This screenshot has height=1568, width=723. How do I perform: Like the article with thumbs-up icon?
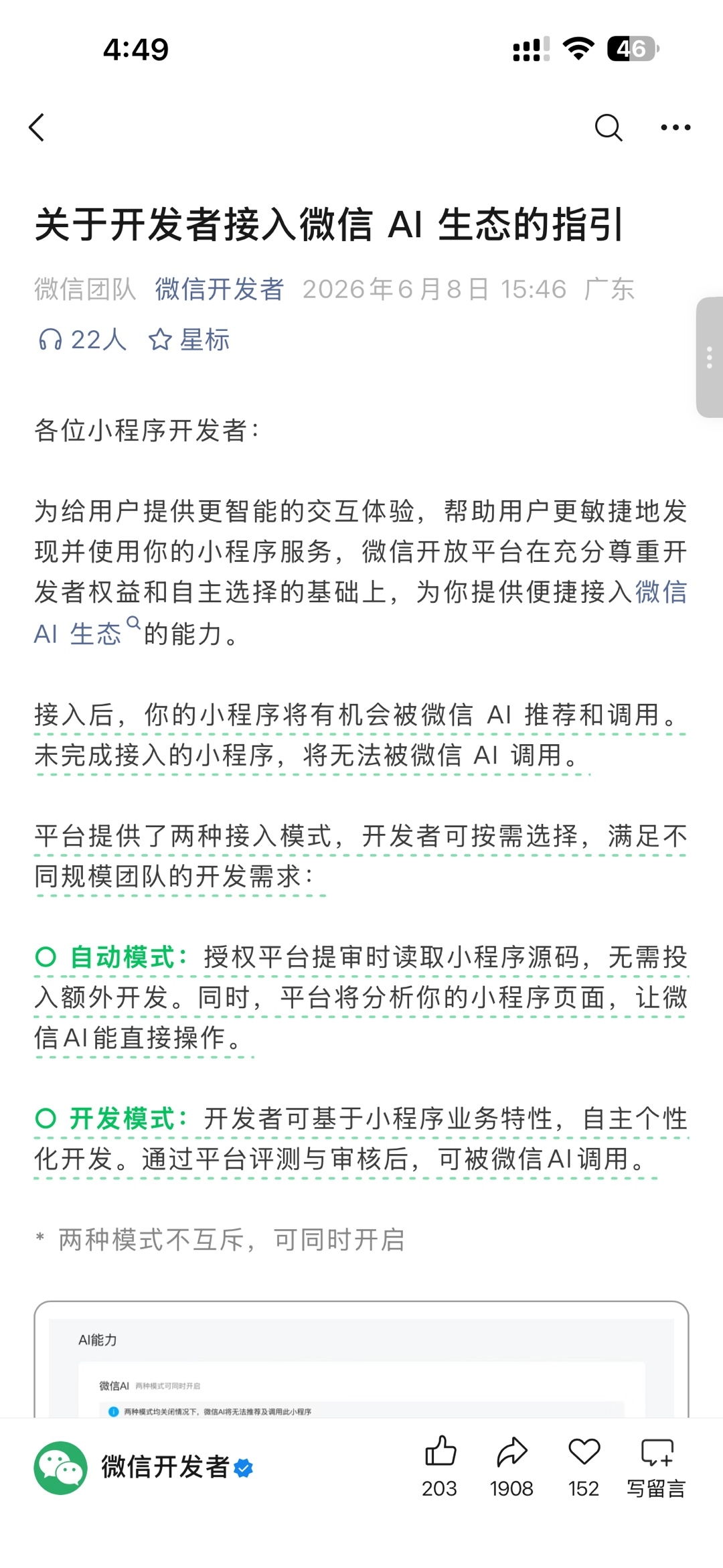pyautogui.click(x=440, y=1452)
